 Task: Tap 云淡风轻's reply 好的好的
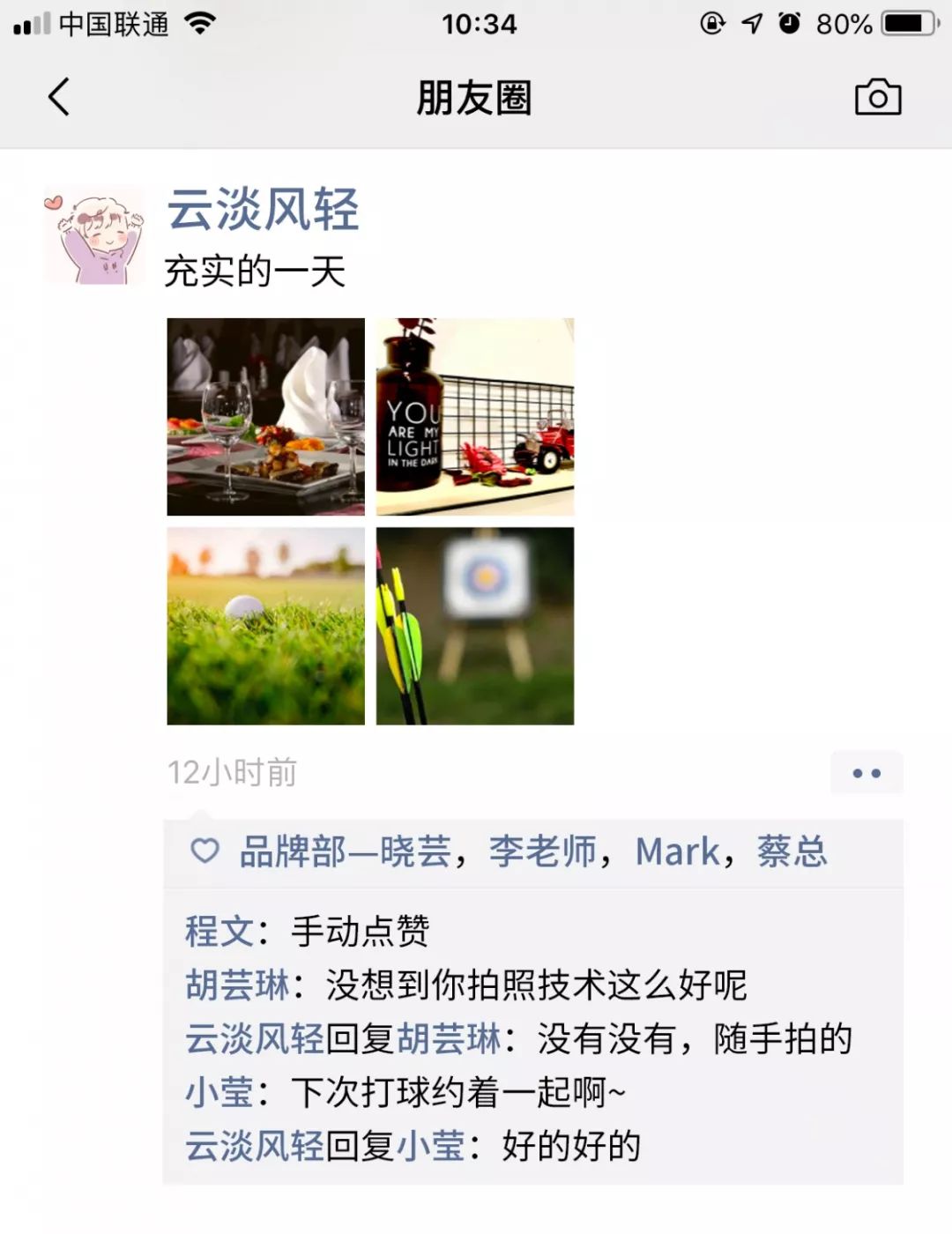[x=571, y=1146]
